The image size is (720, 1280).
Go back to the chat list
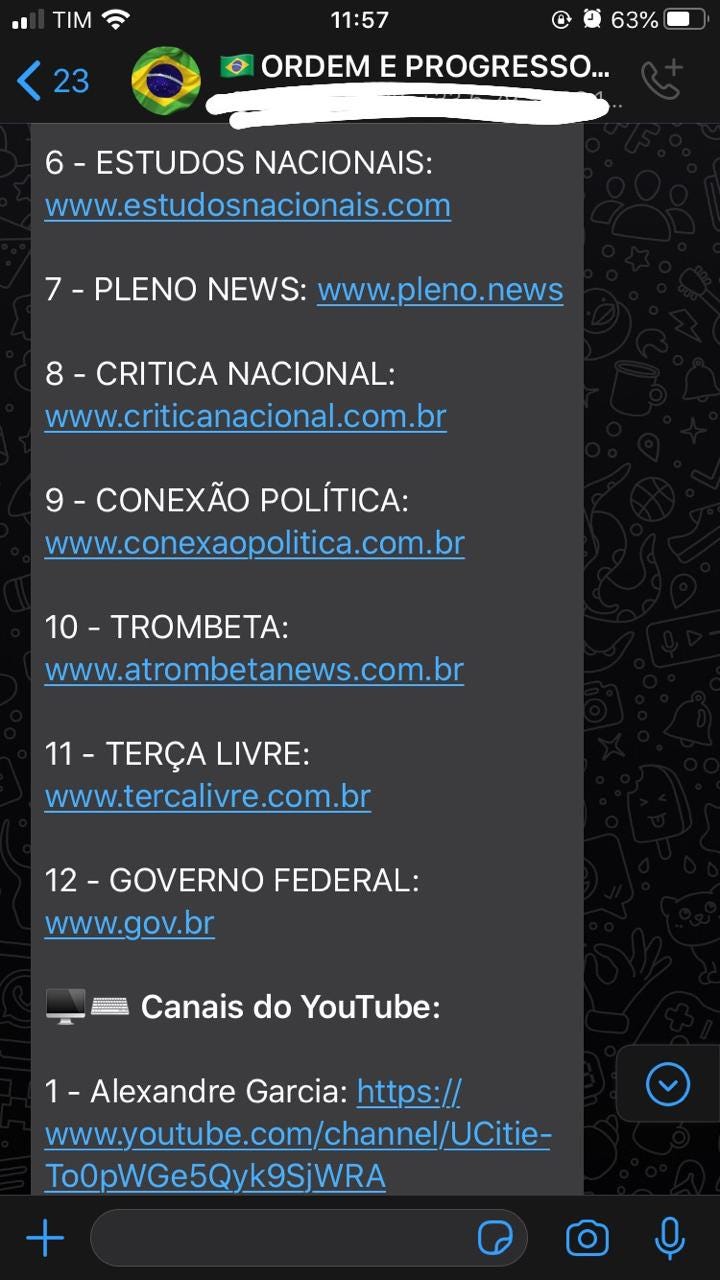click(x=54, y=80)
